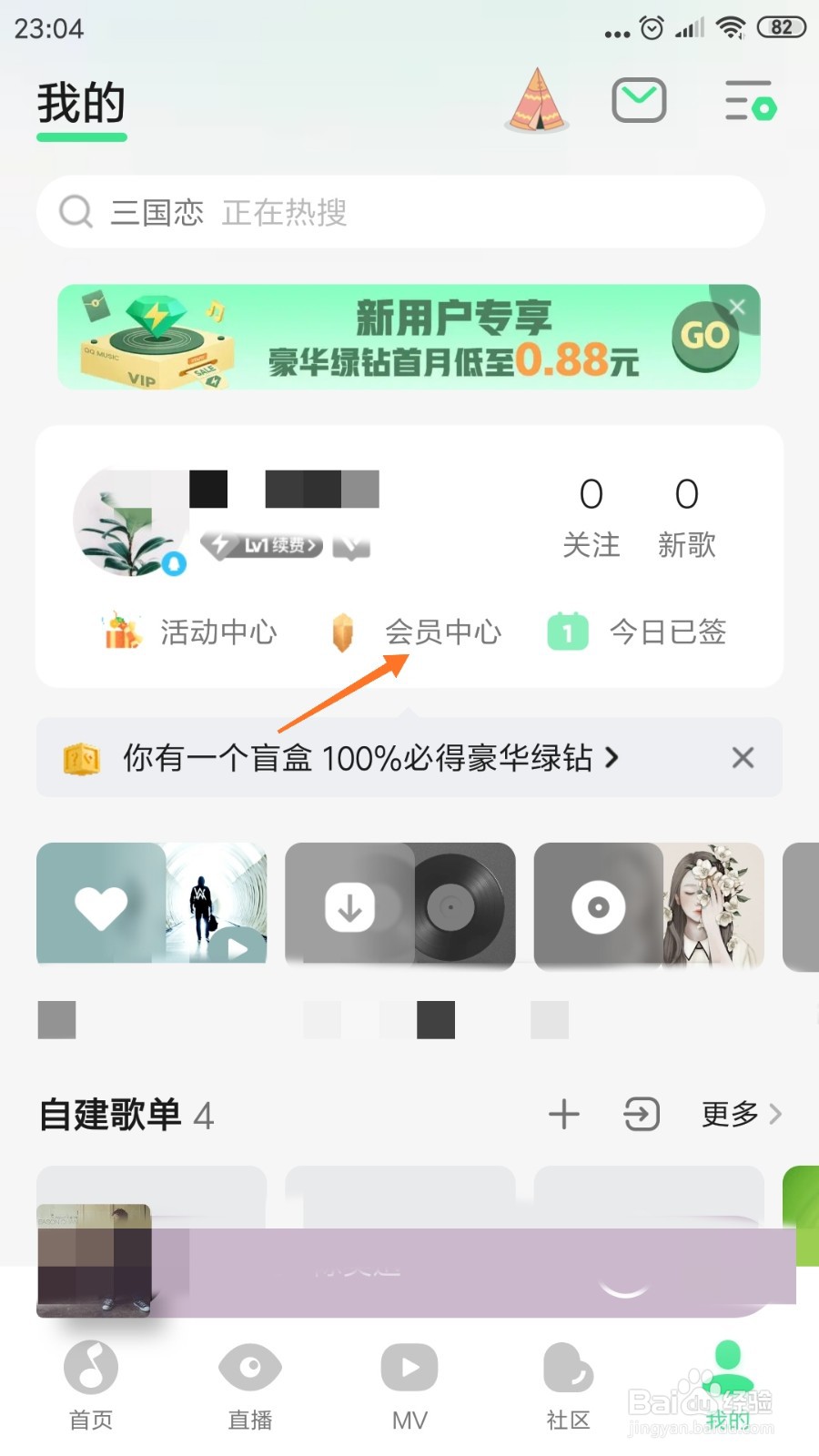Create playlist with the plus icon

(x=563, y=1114)
